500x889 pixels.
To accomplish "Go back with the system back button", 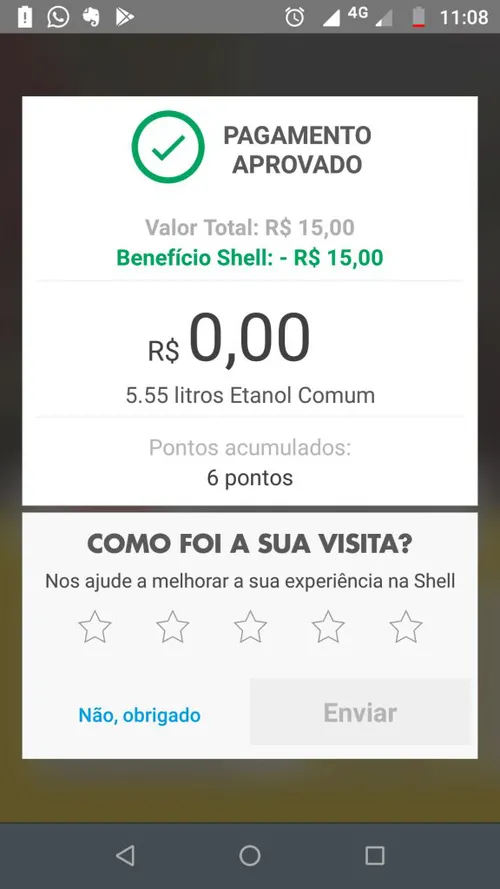I will [x=125, y=855].
